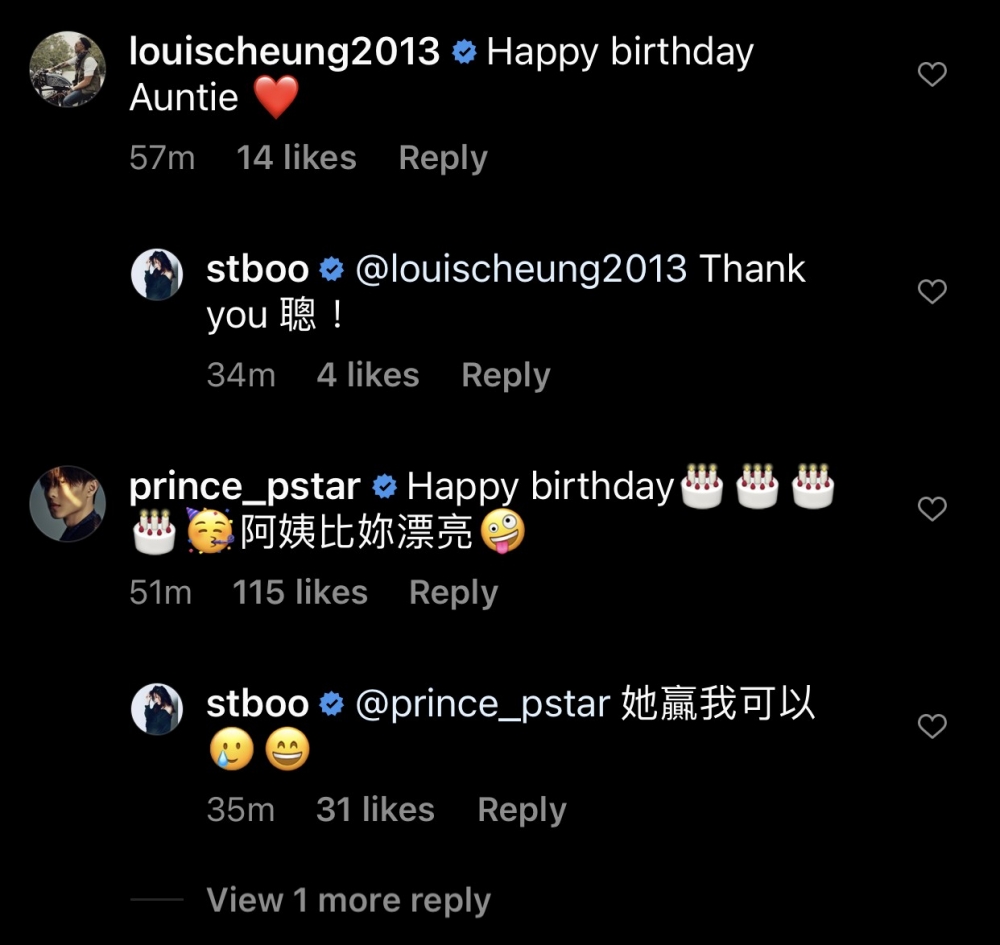Open stboo's avatar beside the Thank you reply
This screenshot has width=1000, height=945.
(157, 275)
